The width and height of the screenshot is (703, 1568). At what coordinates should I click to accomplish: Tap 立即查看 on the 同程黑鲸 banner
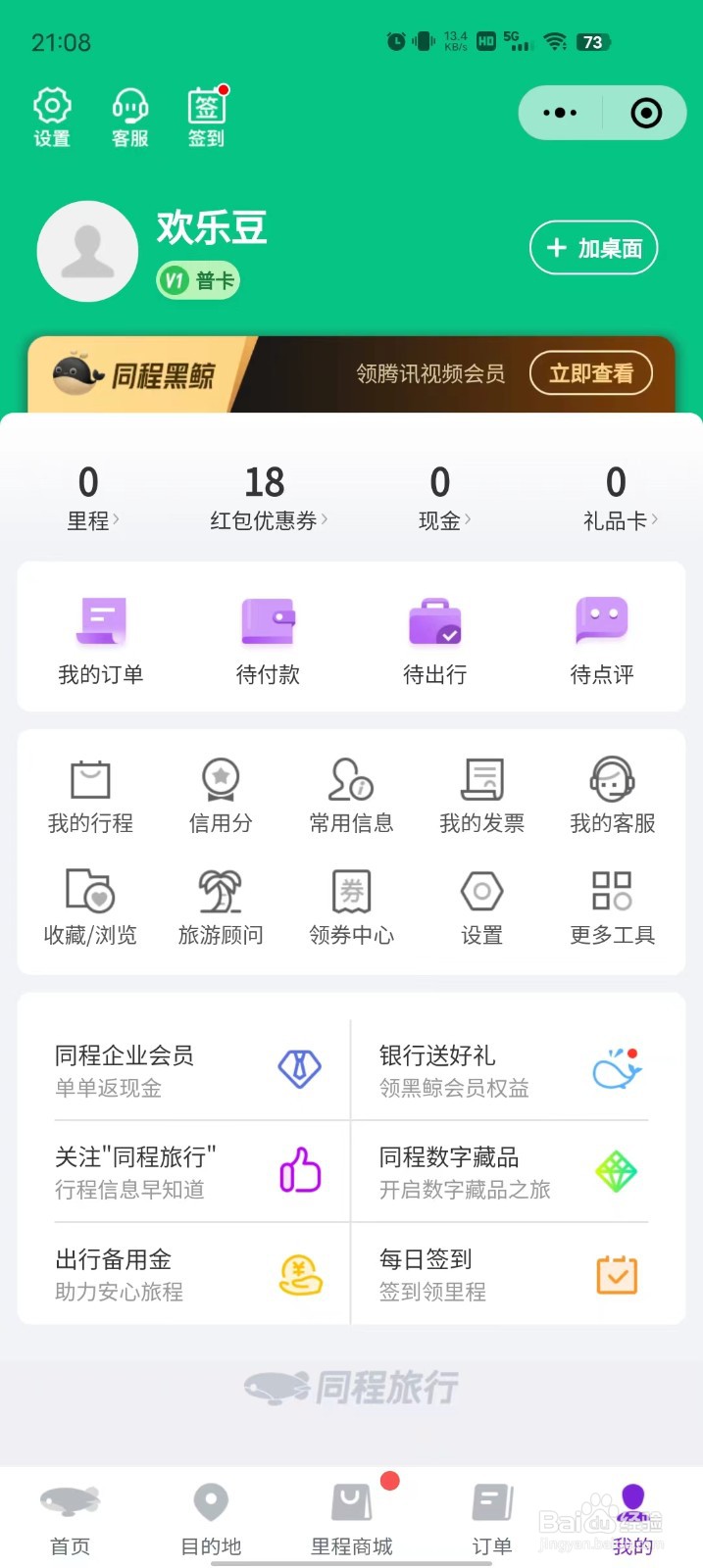591,373
